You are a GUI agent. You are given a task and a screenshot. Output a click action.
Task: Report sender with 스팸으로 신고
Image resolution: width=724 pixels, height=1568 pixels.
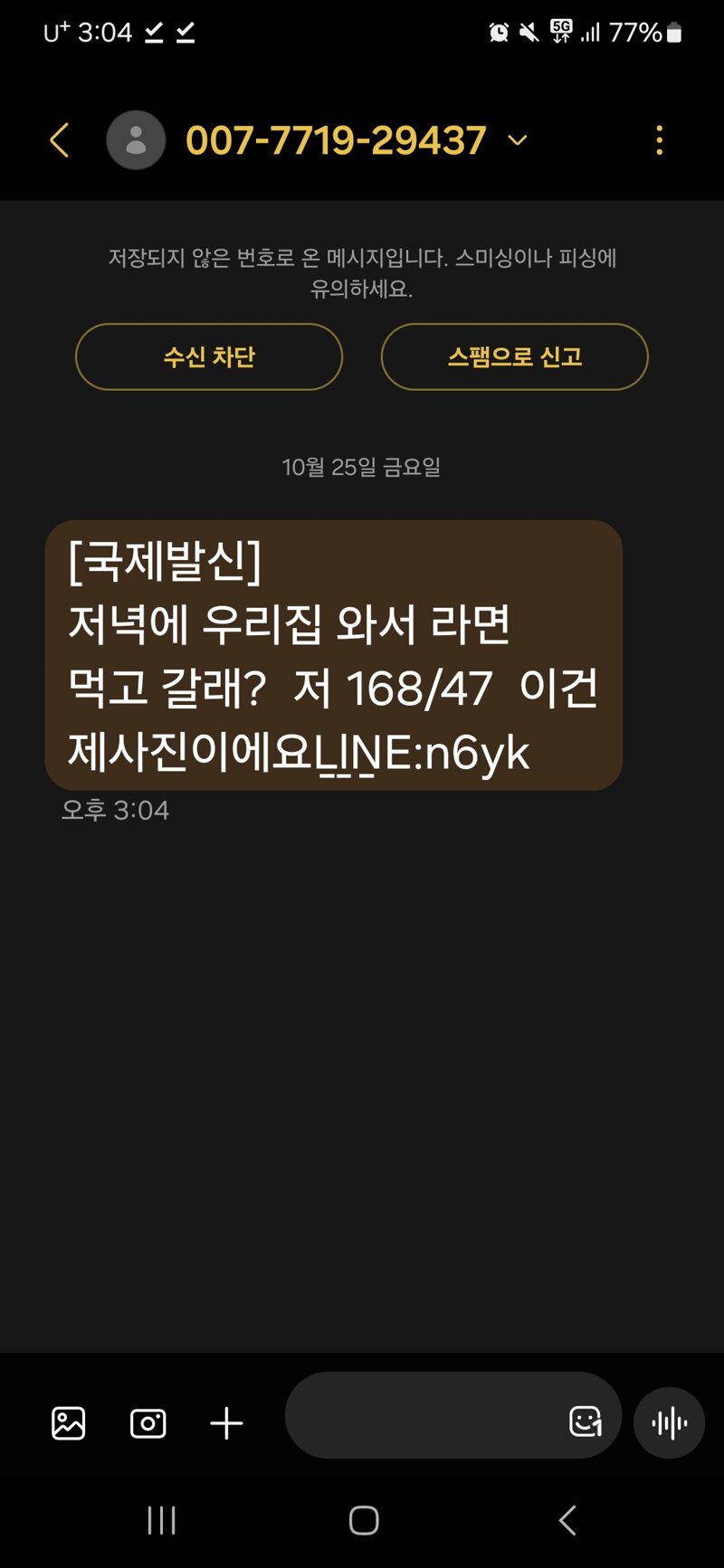(515, 356)
